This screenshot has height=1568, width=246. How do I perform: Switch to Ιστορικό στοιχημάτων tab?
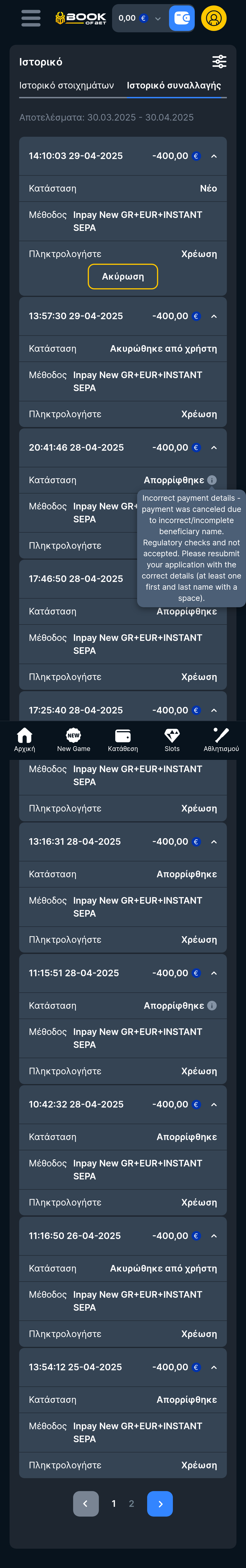tap(66, 85)
